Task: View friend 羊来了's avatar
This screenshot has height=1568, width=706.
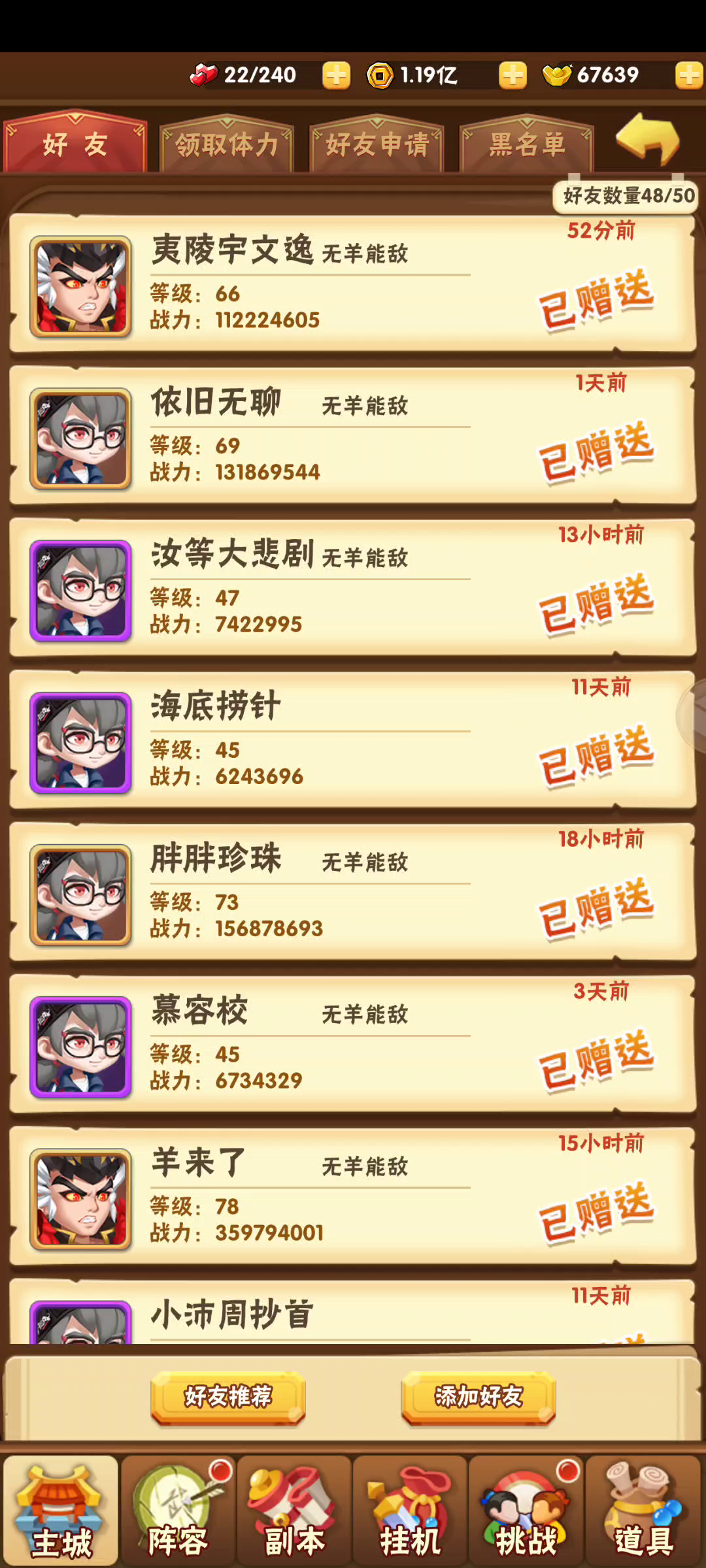Action: (80, 1200)
